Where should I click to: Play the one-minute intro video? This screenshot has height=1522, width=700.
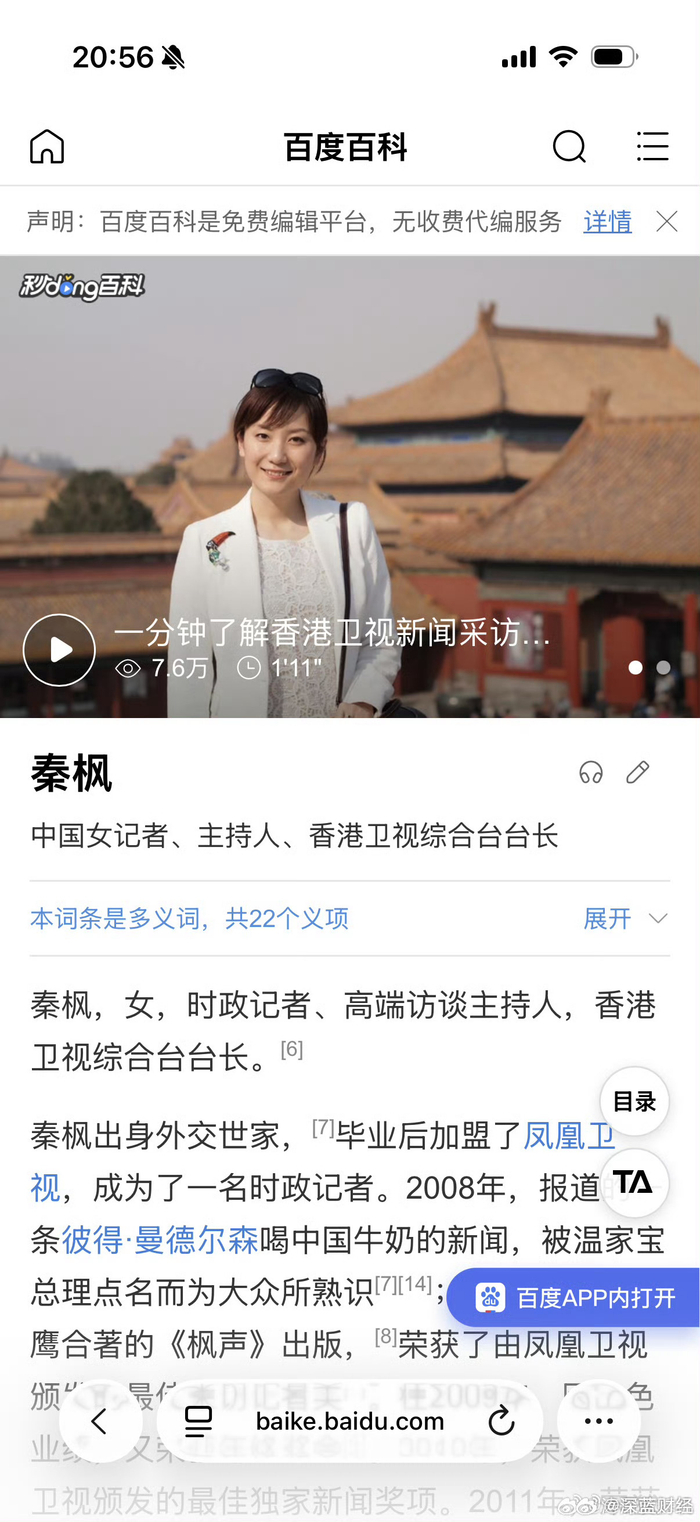59,650
